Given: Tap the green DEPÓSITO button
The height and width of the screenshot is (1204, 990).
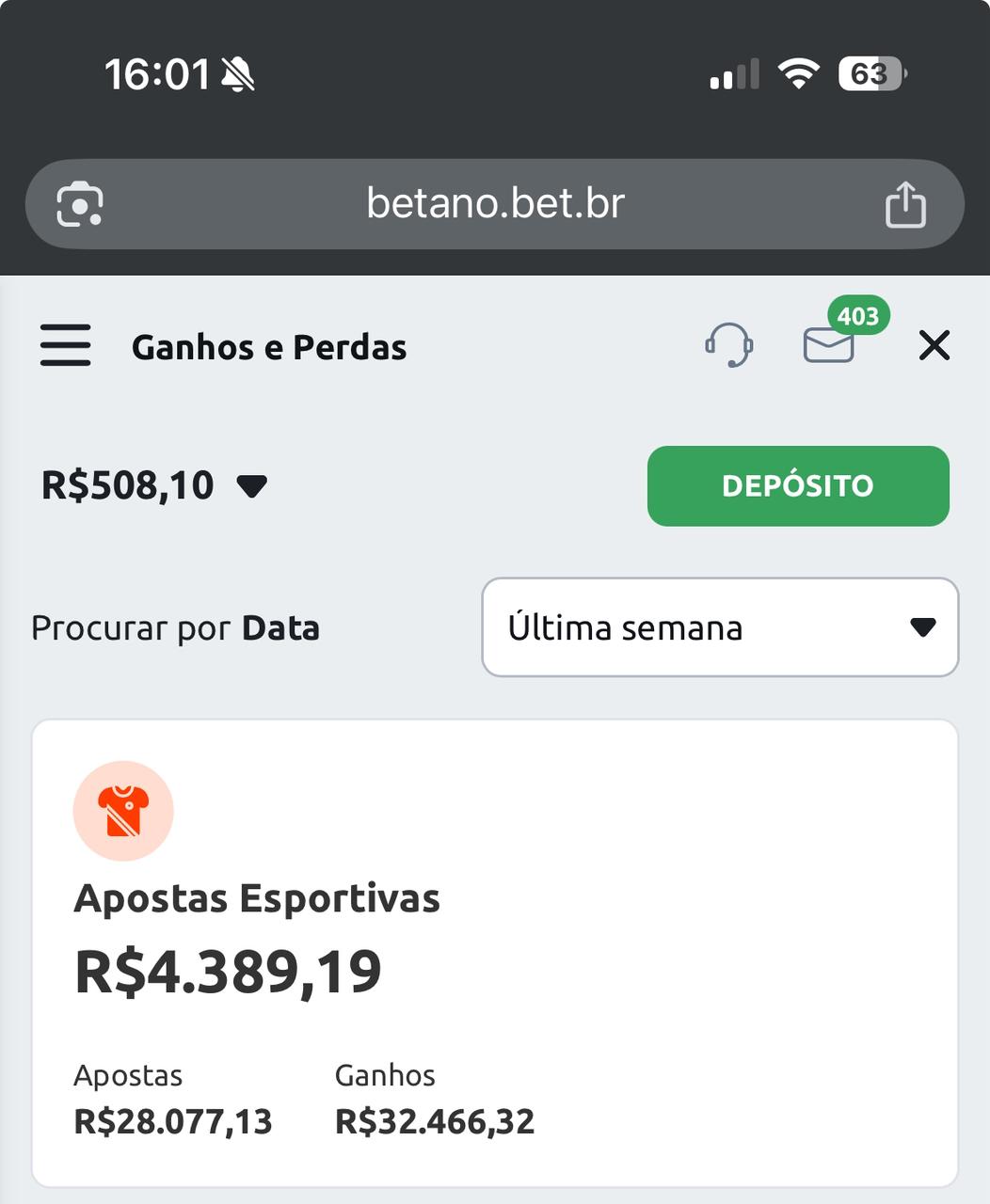Looking at the screenshot, I should 798,485.
